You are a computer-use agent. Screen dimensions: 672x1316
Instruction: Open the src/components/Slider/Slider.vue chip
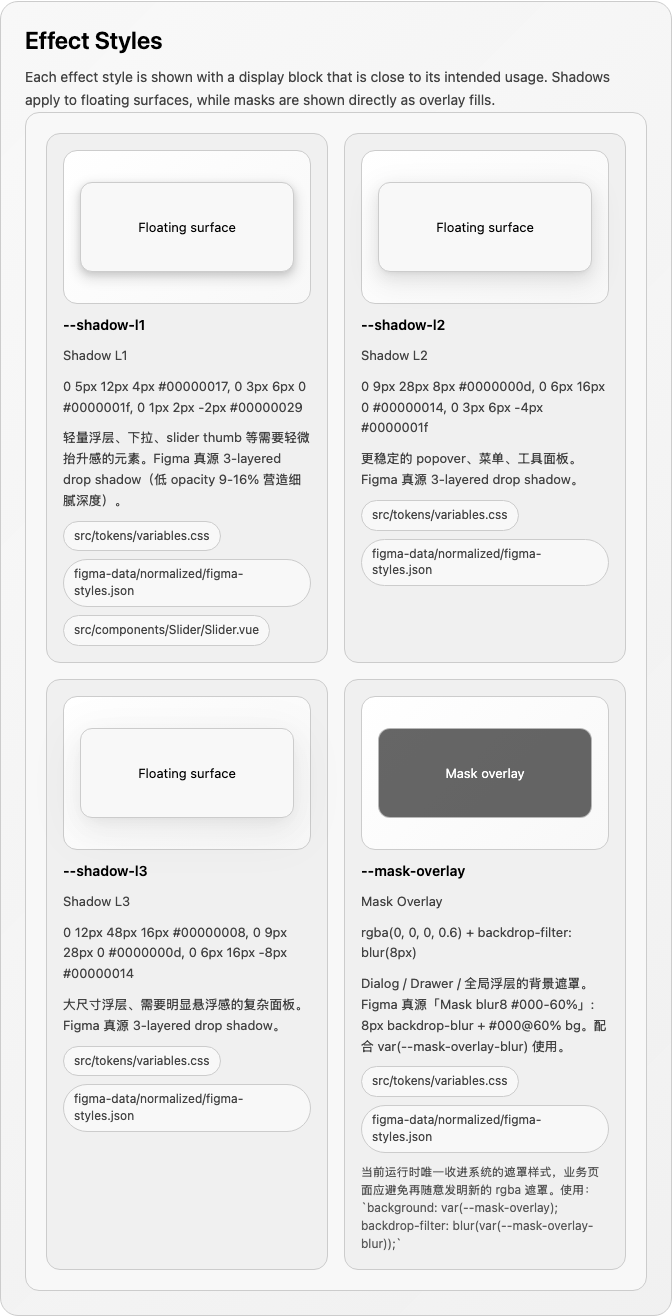point(166,630)
